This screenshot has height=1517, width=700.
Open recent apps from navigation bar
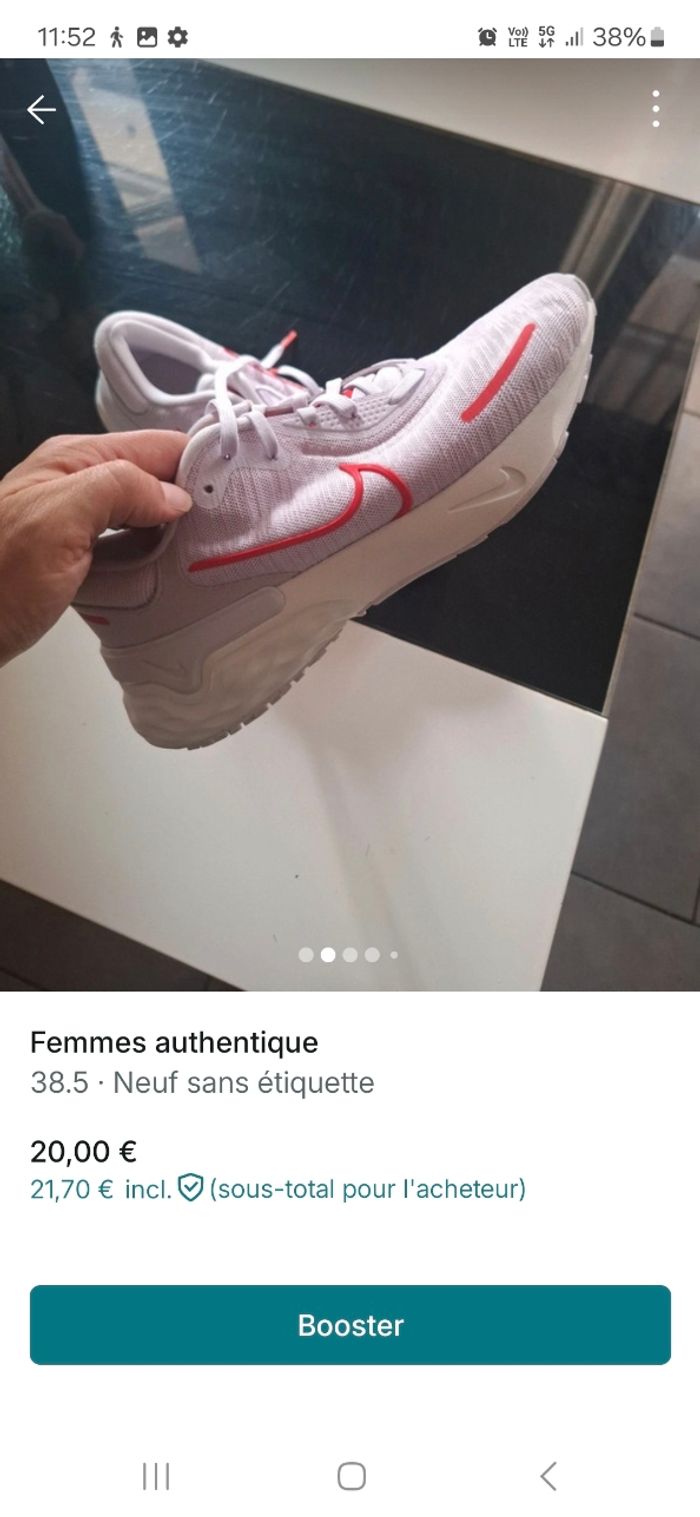156,1476
